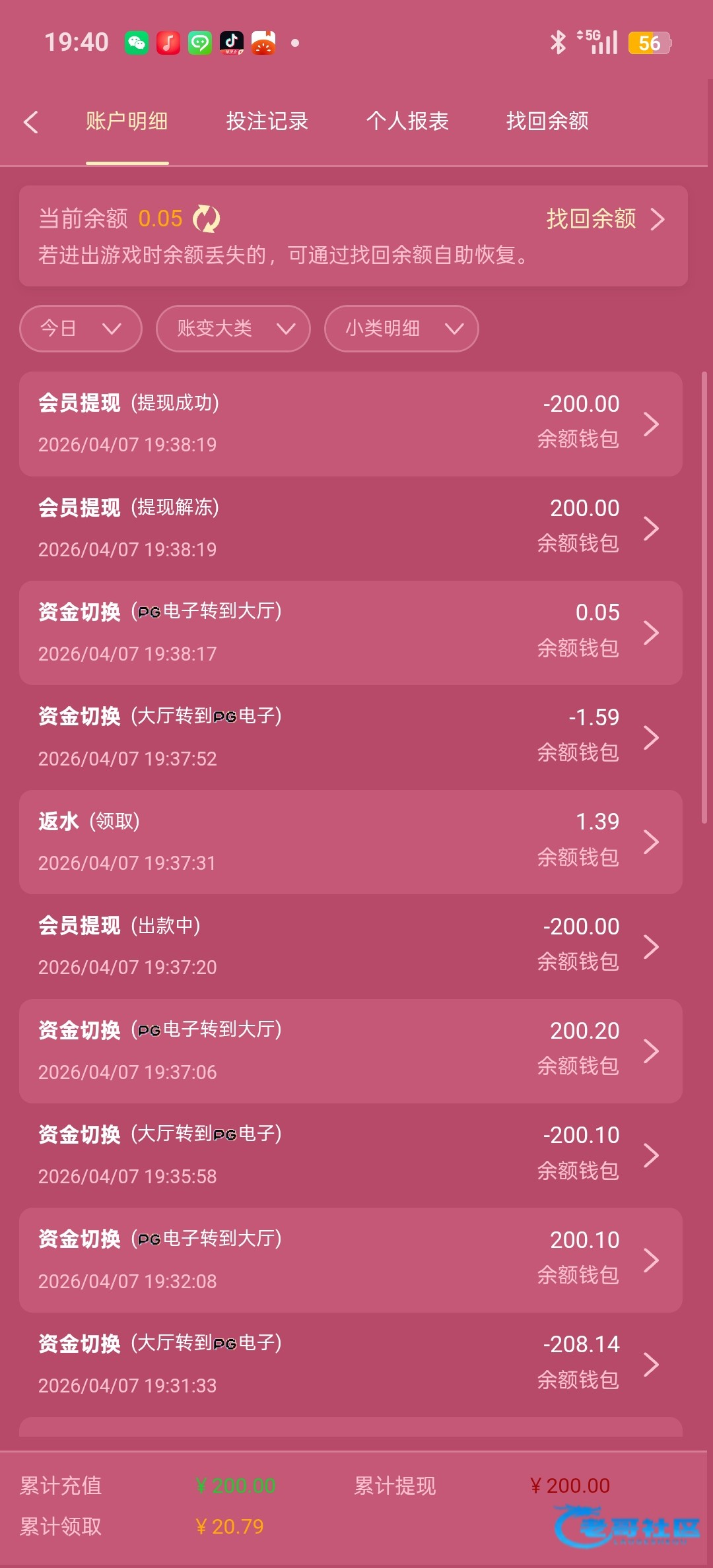Viewport: 713px width, 1568px height.
Task: View the 会员提现 (提现解冻) record details
Action: coord(351,528)
